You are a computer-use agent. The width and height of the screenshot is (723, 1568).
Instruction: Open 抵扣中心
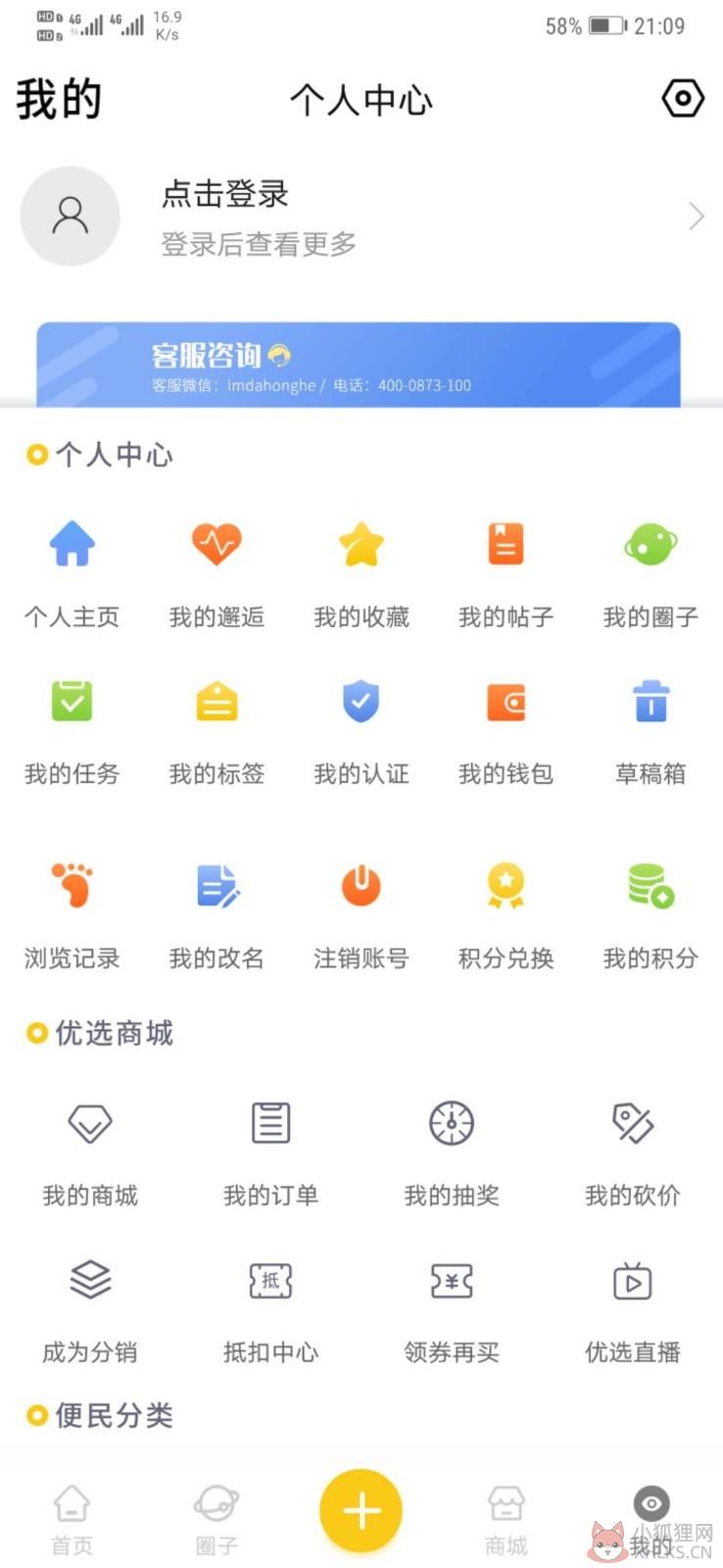(271, 1310)
